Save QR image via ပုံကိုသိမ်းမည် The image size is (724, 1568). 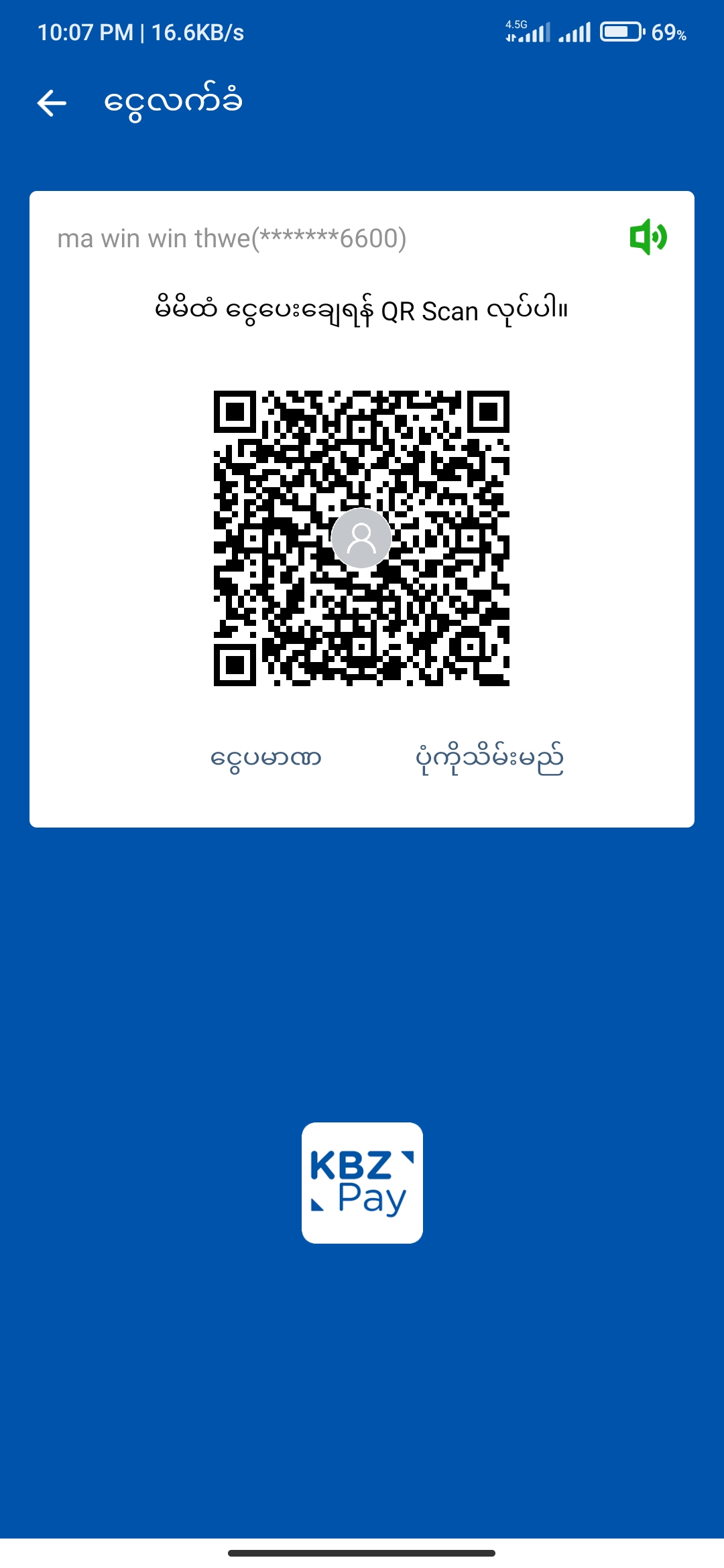(x=489, y=759)
